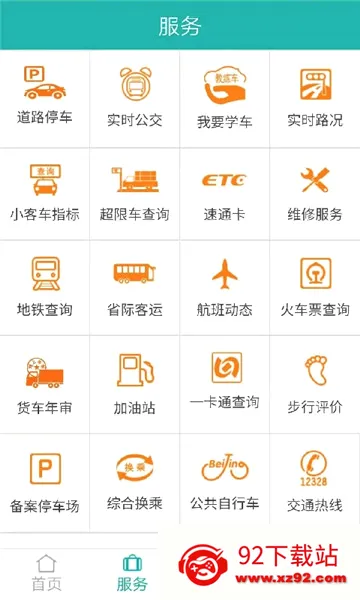Open 超限车查询
This screenshot has height=600, width=360.
point(135,194)
